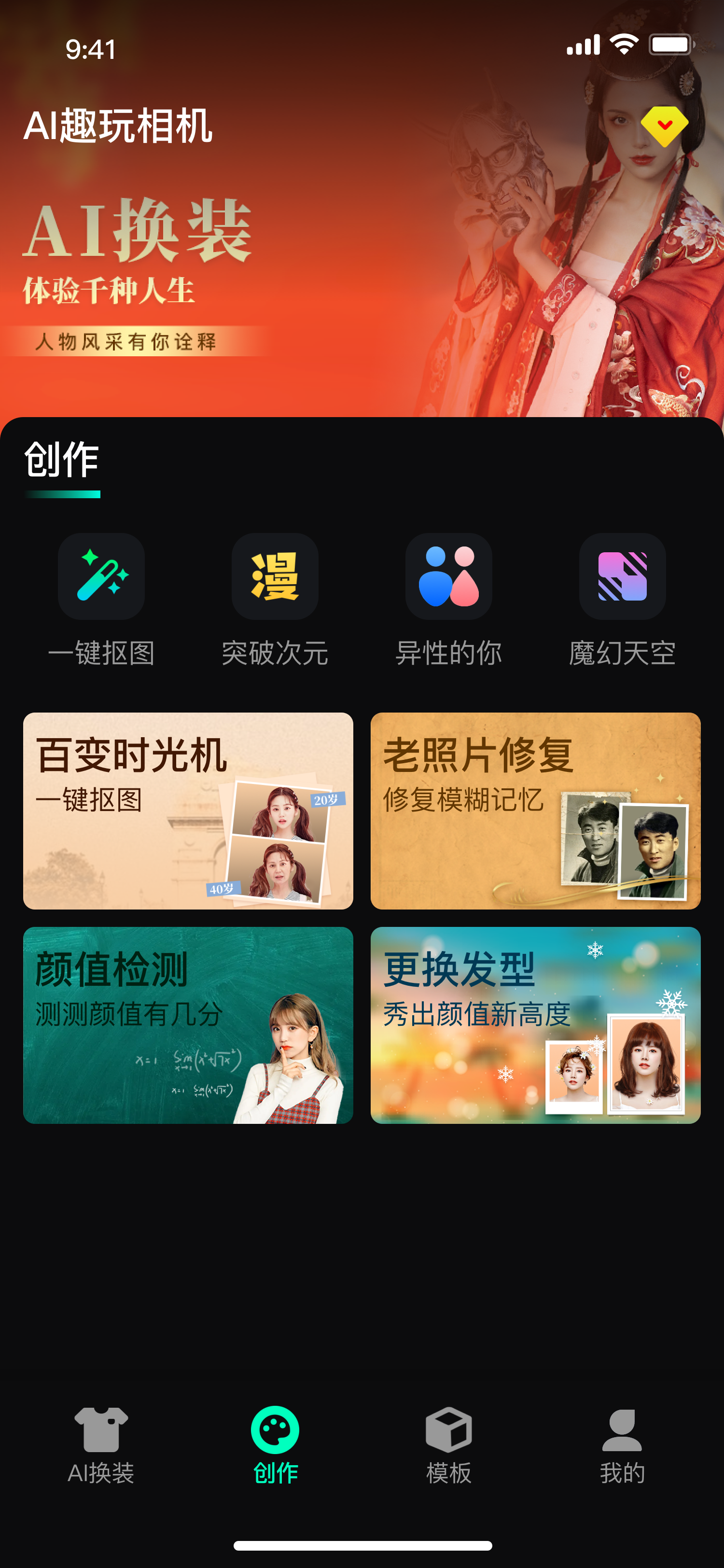Open the 百变时光机 card
This screenshot has width=724, height=1568.
(188, 811)
